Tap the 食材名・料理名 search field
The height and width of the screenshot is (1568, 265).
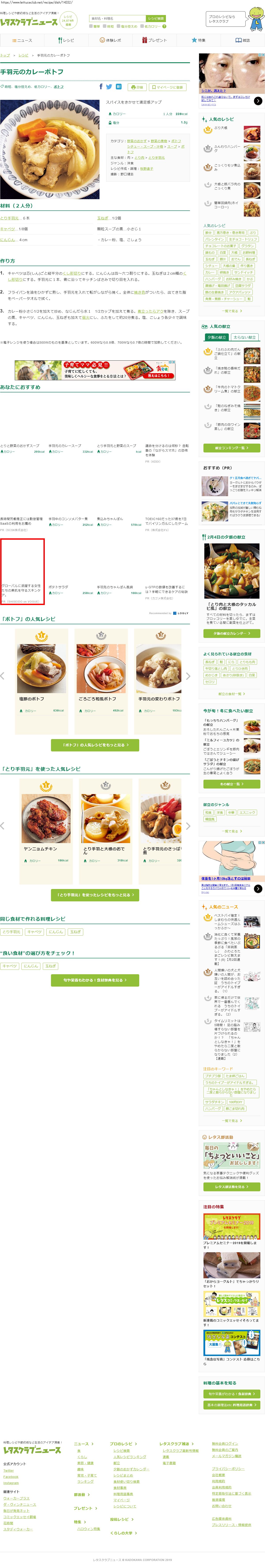[x=117, y=19]
